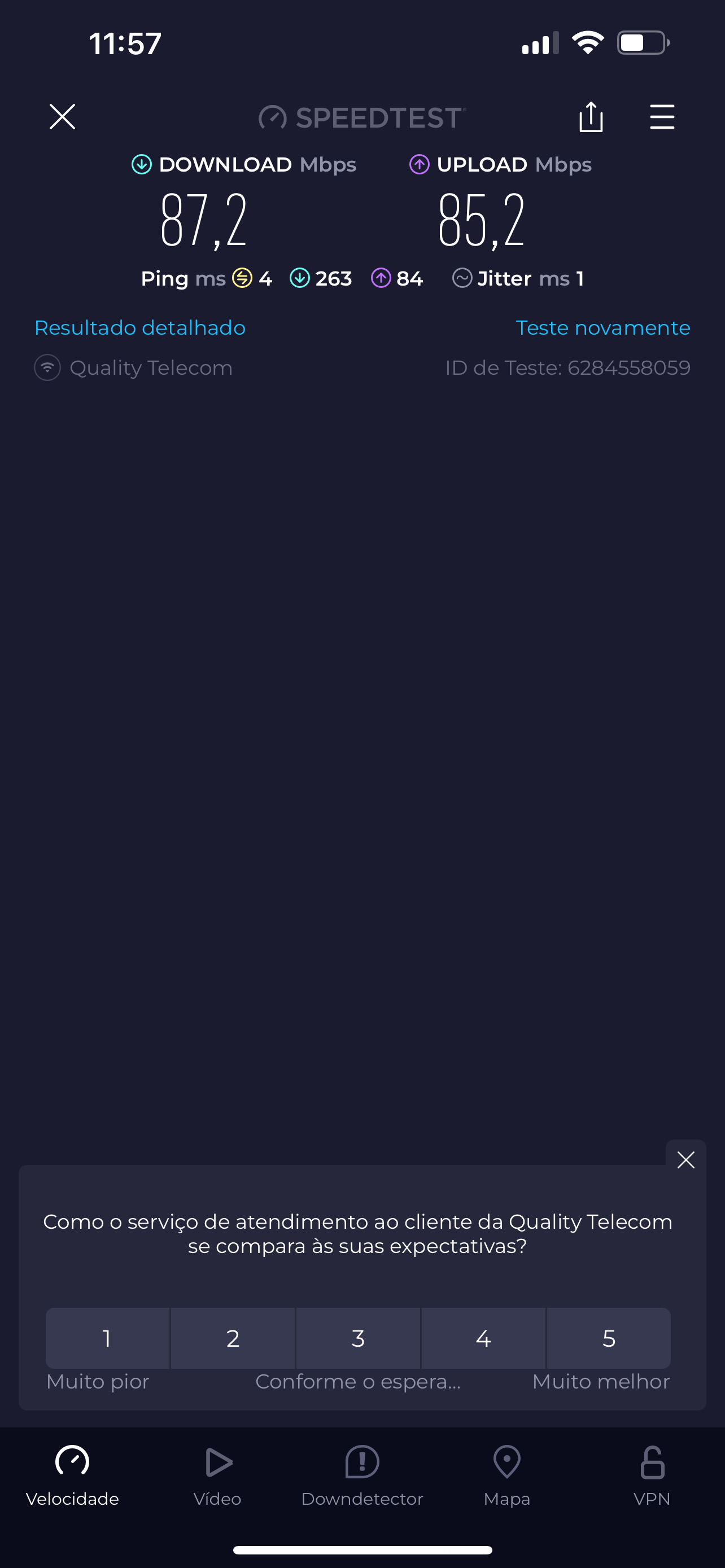The width and height of the screenshot is (725, 1568).
Task: Pick rating 4 in the survey
Action: click(x=483, y=1338)
